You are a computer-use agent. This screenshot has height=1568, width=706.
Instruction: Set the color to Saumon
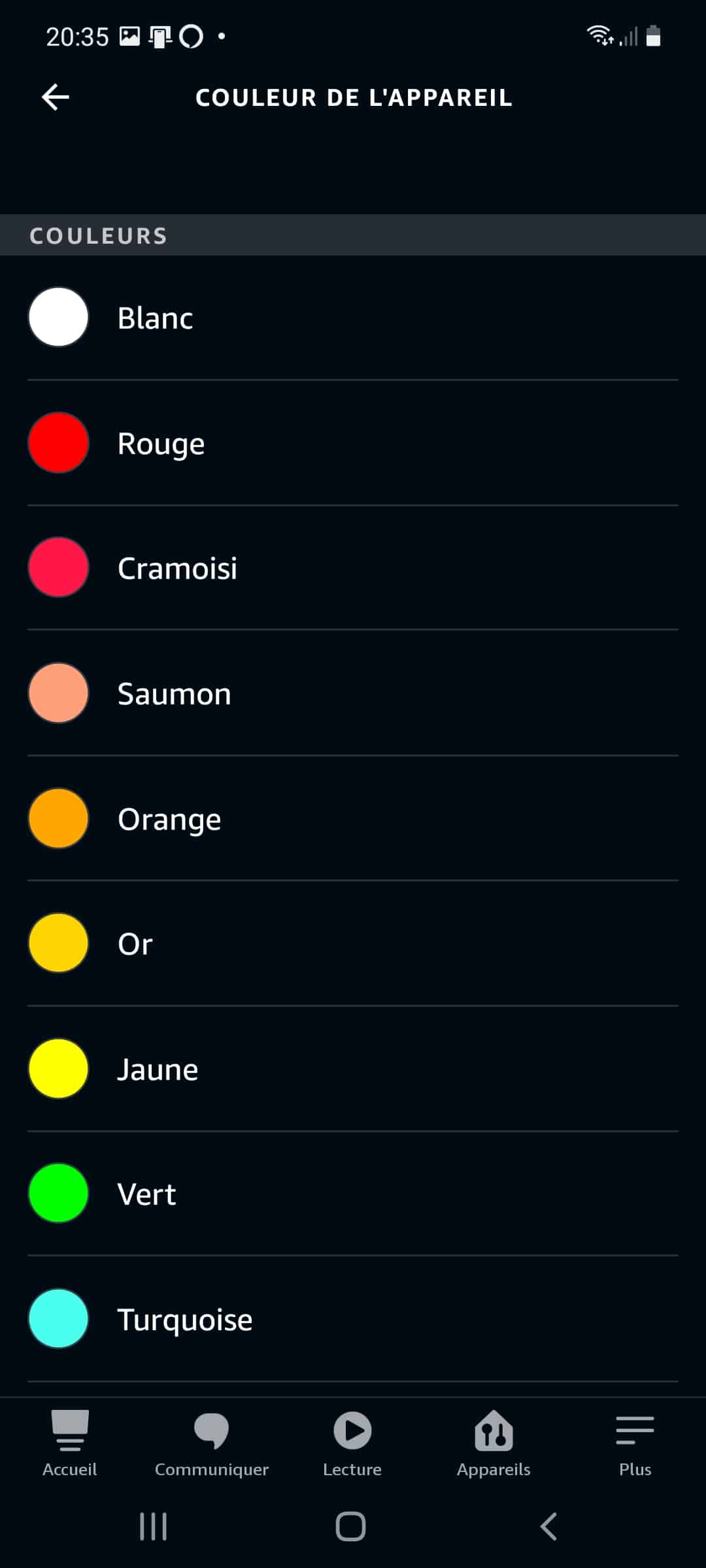pyautogui.click(x=353, y=693)
